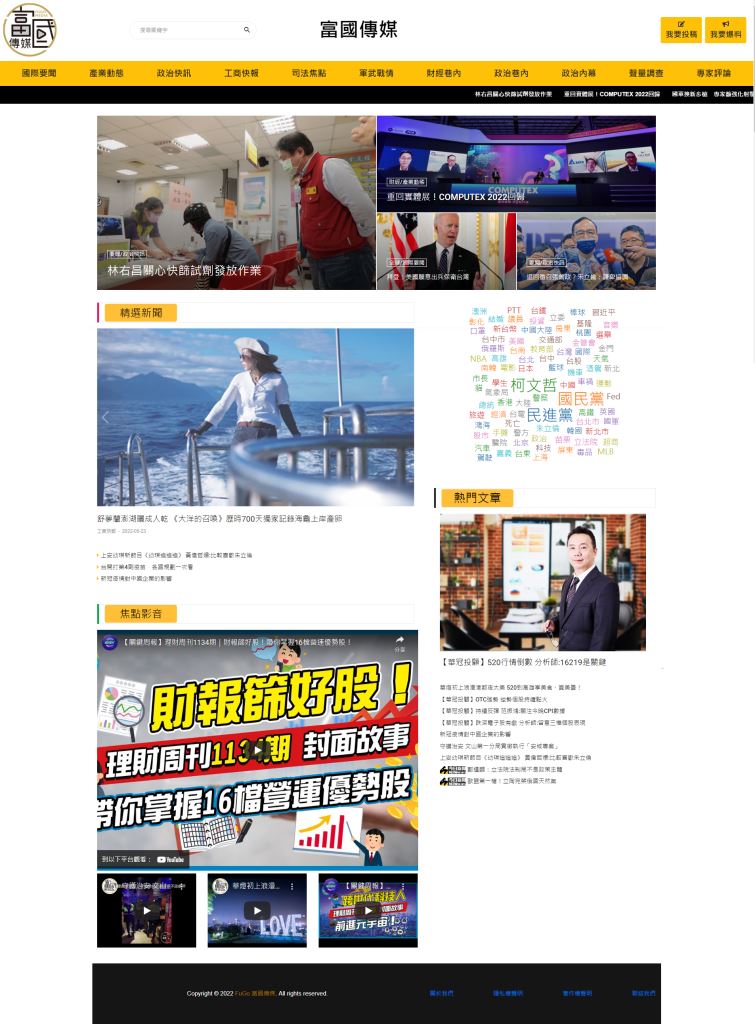Screen dimensions: 755x1024
Task: Open the 財經巷內 section
Action: (443, 73)
